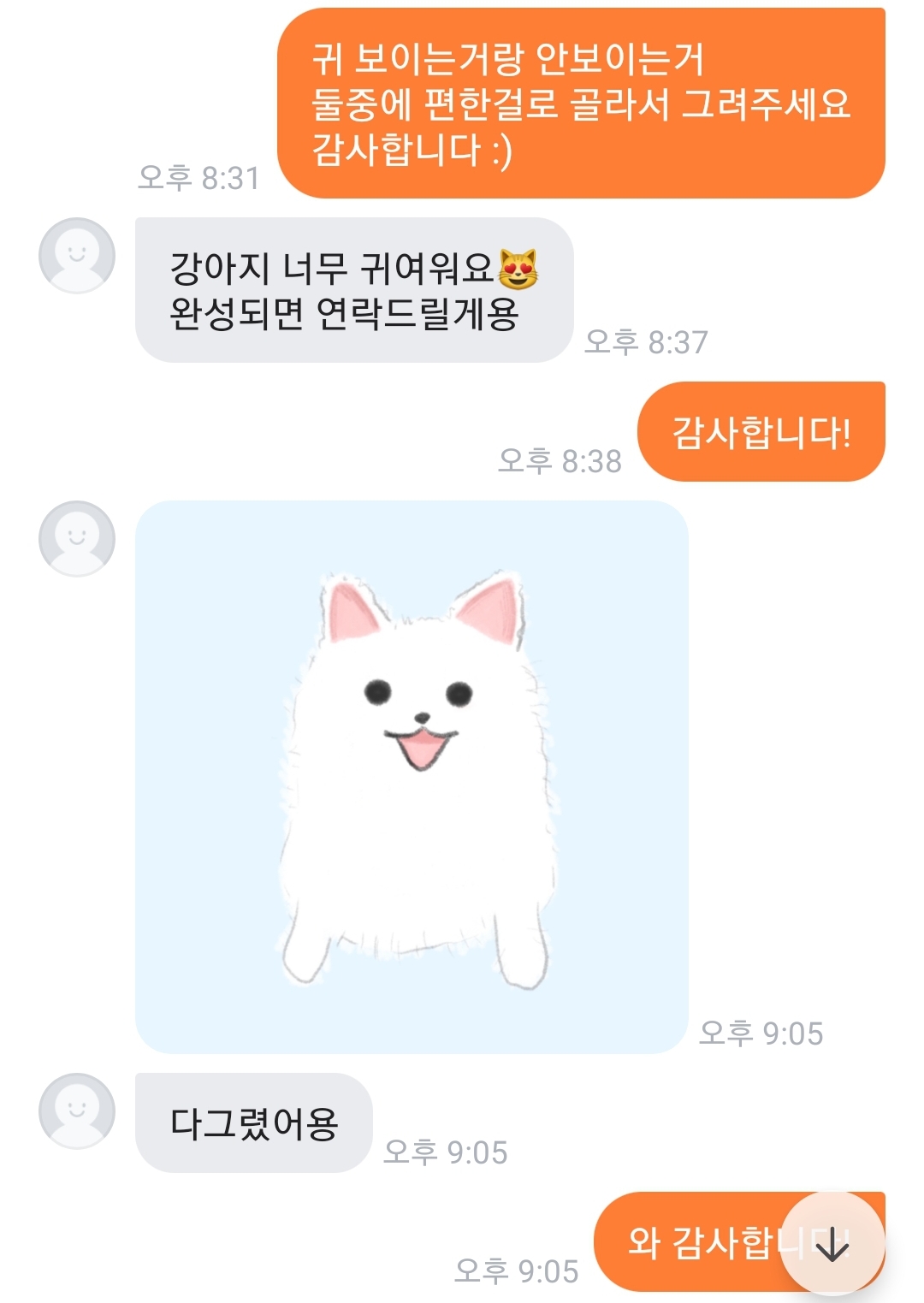Tap the avatar next to the puppy image

click(x=77, y=538)
